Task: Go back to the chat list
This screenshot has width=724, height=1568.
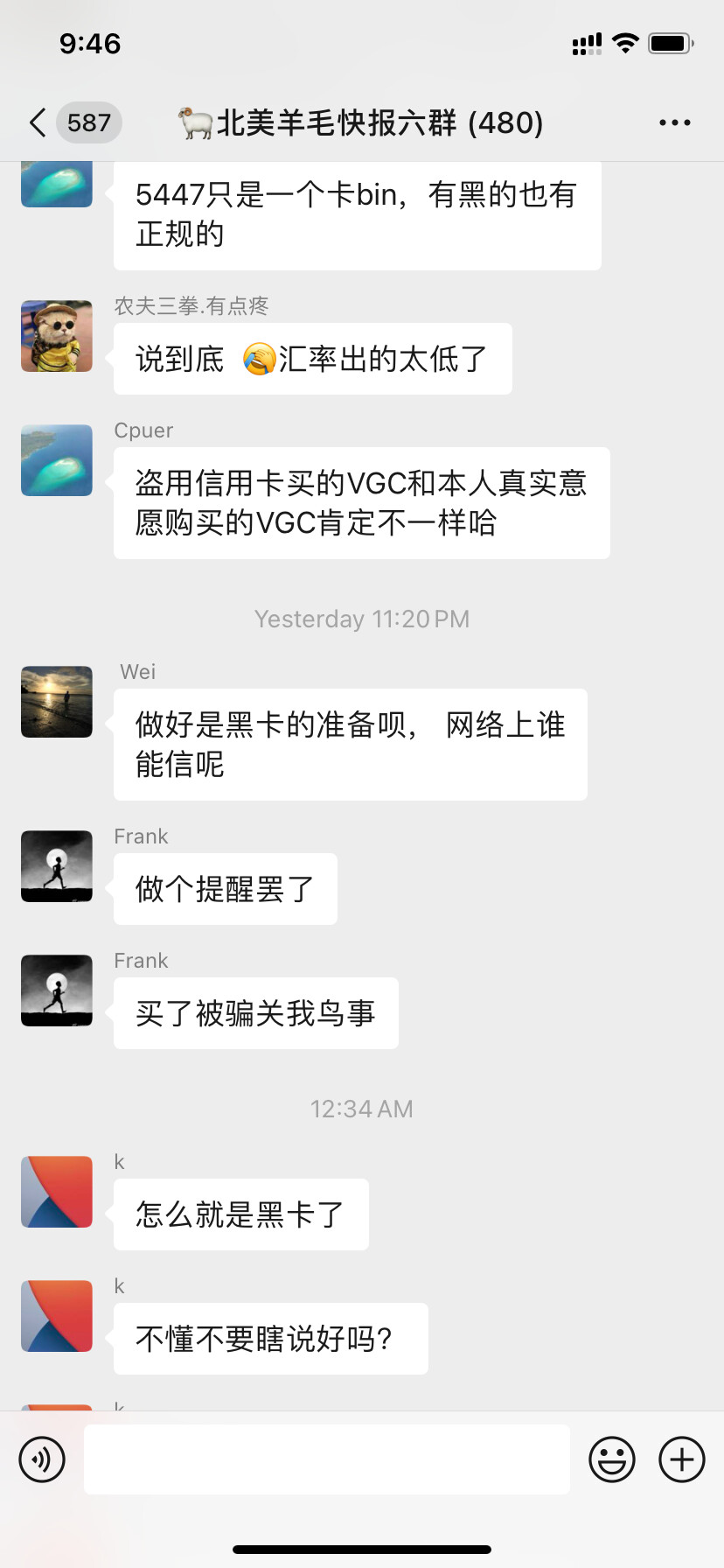Action: pyautogui.click(x=38, y=122)
